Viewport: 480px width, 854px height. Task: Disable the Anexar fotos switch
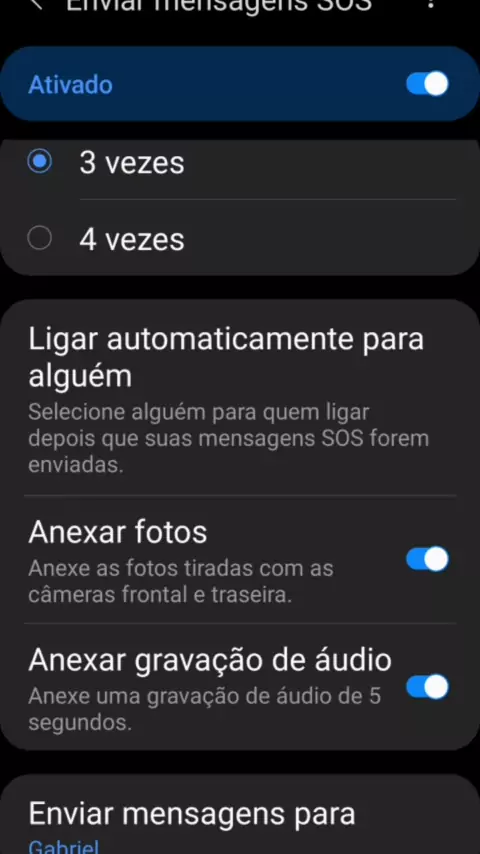click(427, 559)
